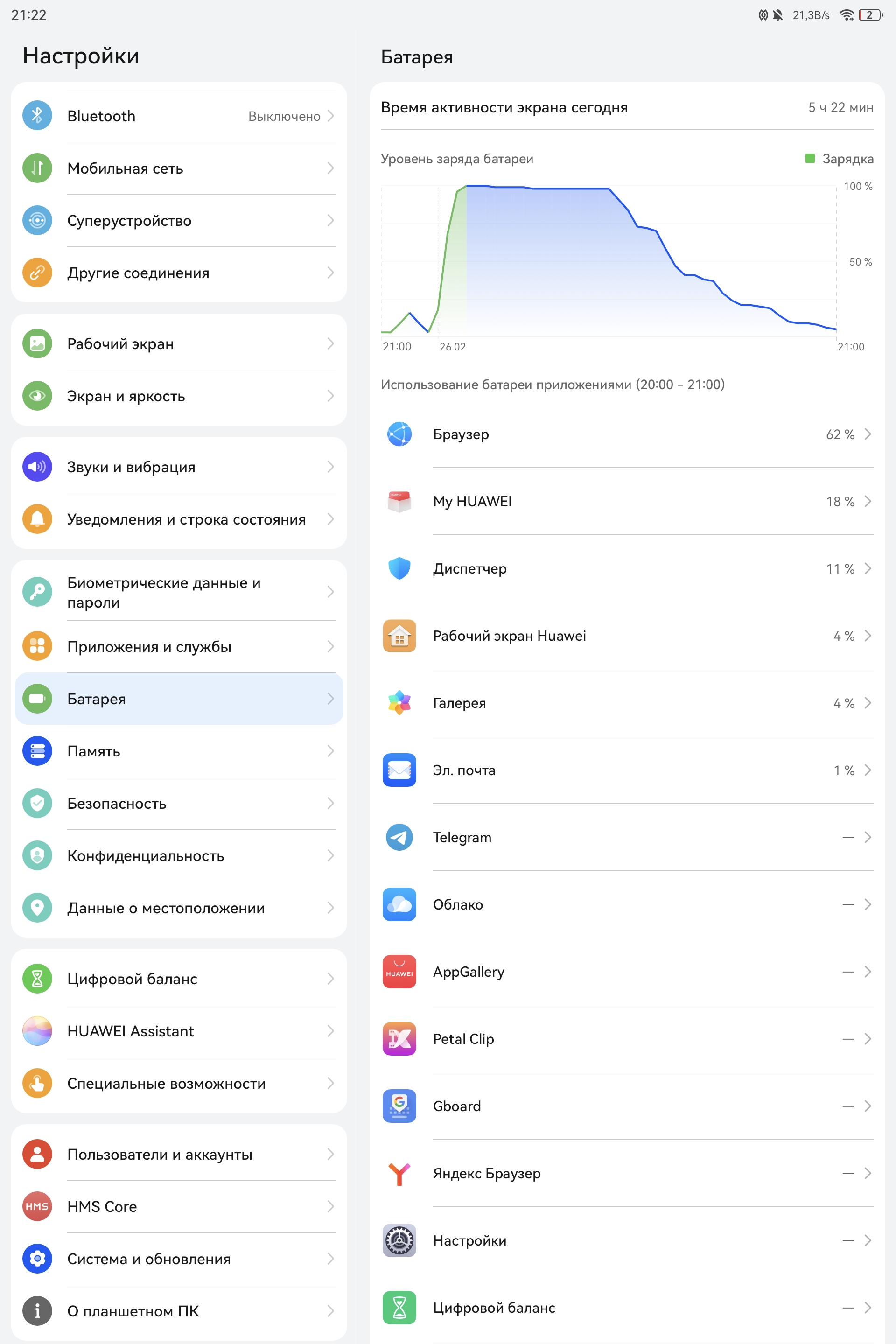The width and height of the screenshot is (896, 1344).
Task: Open Уведомления и строка состояния
Action: point(178,519)
